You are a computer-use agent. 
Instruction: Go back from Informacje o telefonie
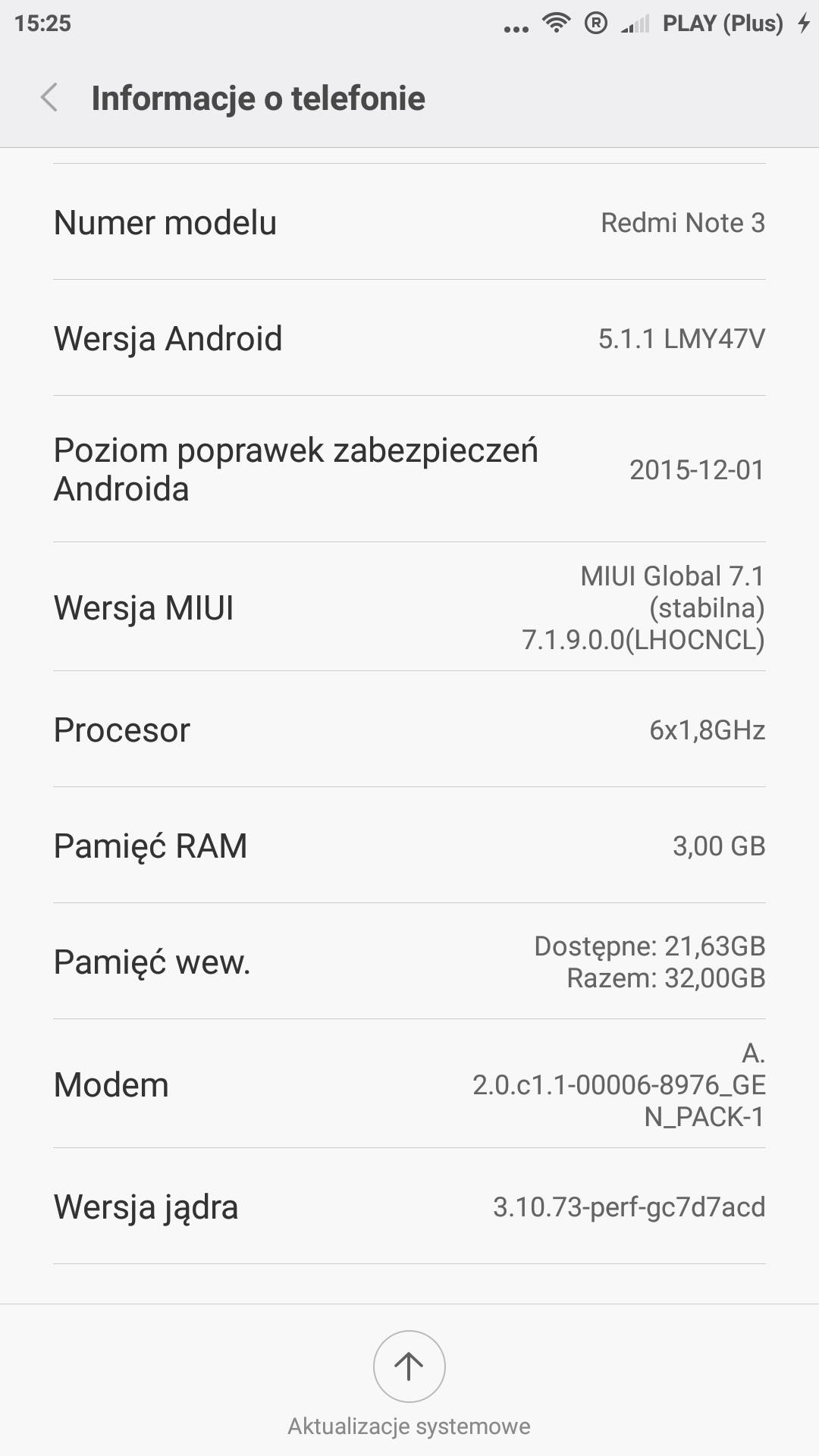coord(49,98)
